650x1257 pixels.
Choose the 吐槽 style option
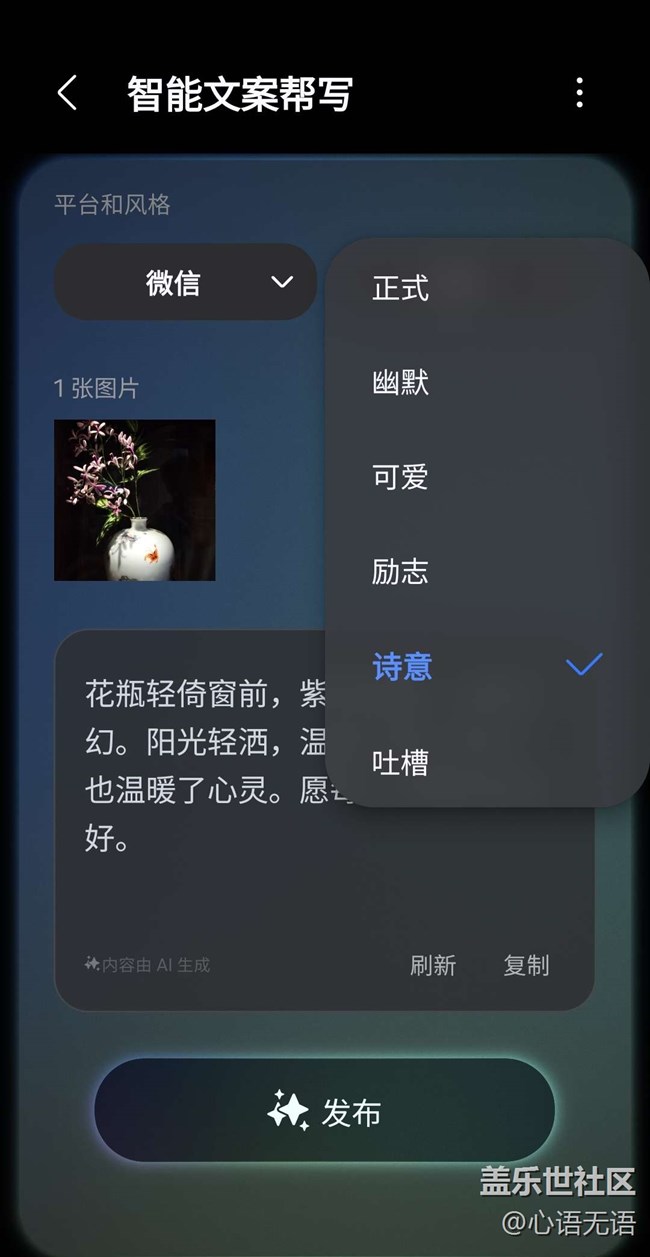point(401,763)
